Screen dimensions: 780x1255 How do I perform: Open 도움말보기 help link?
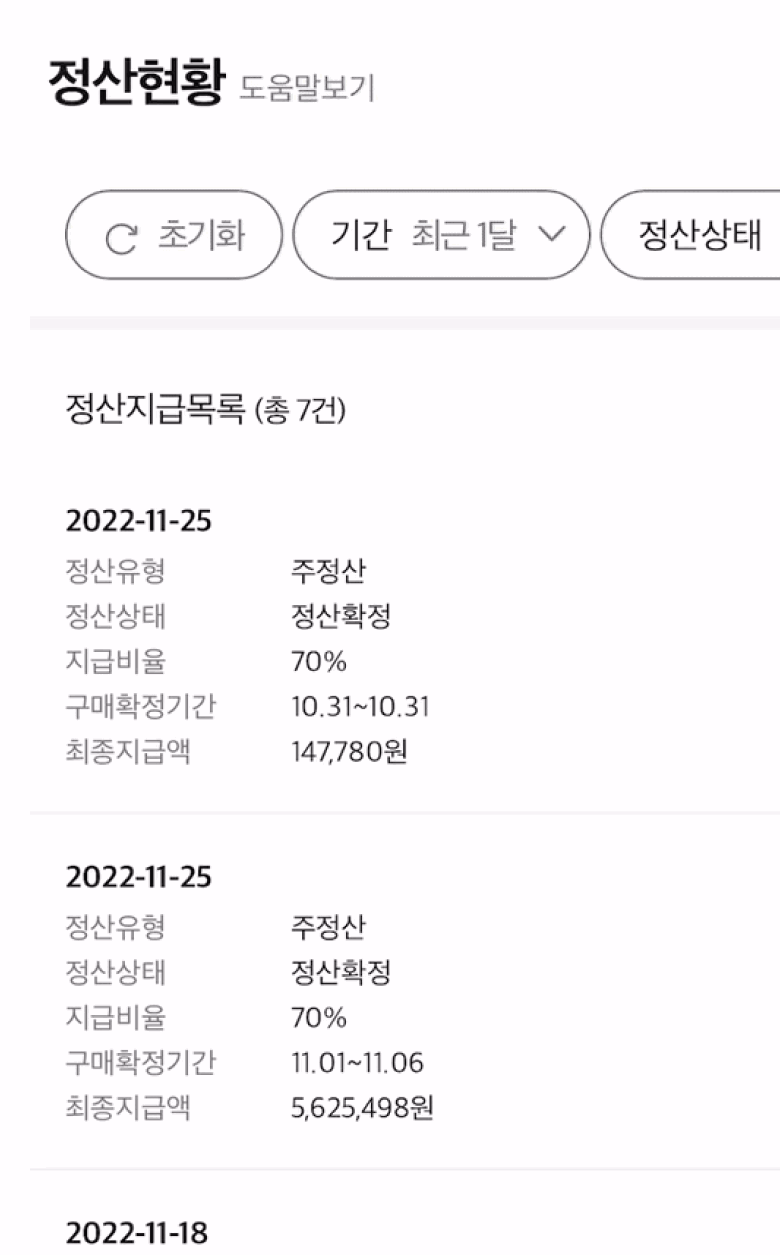(x=307, y=88)
